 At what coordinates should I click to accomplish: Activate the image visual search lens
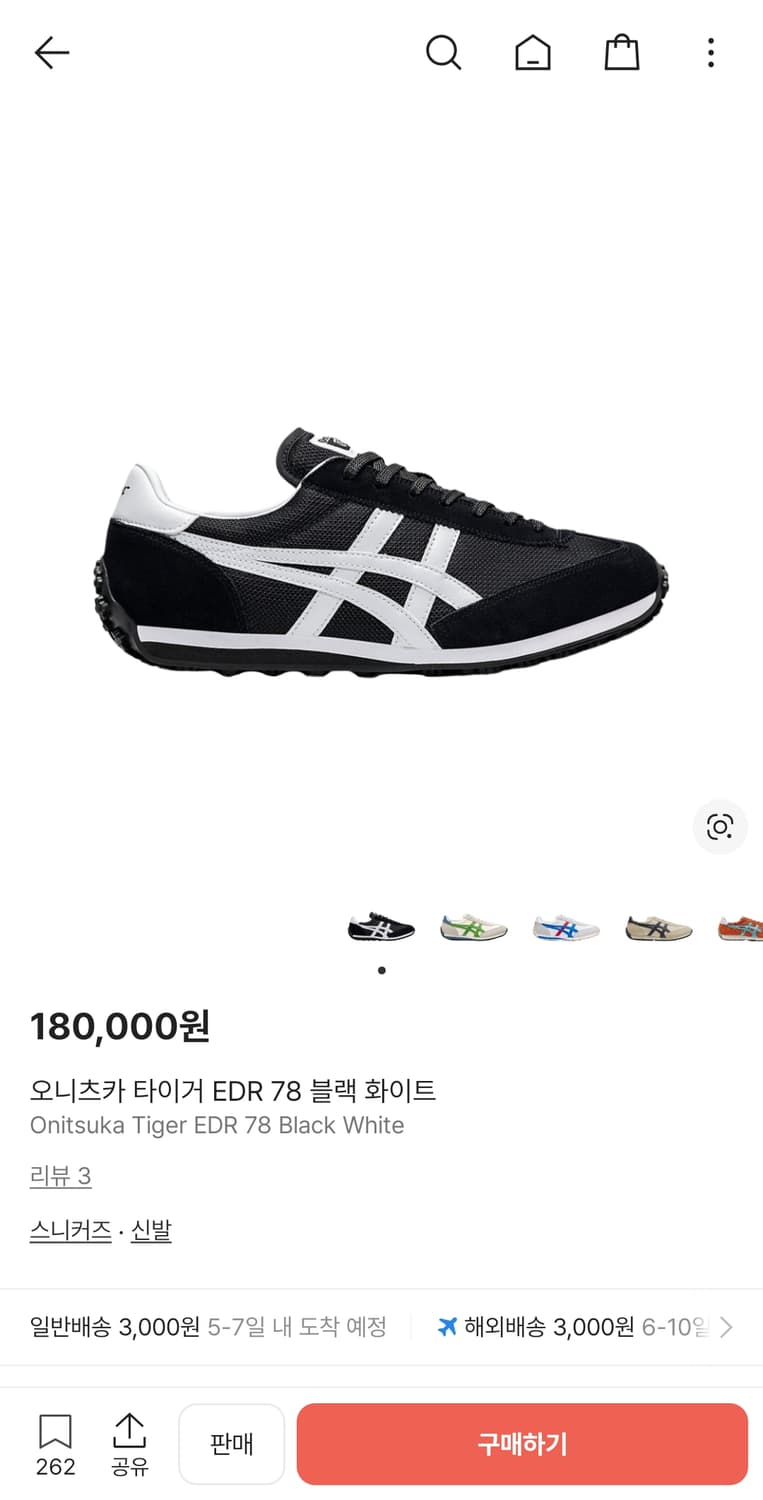[719, 827]
